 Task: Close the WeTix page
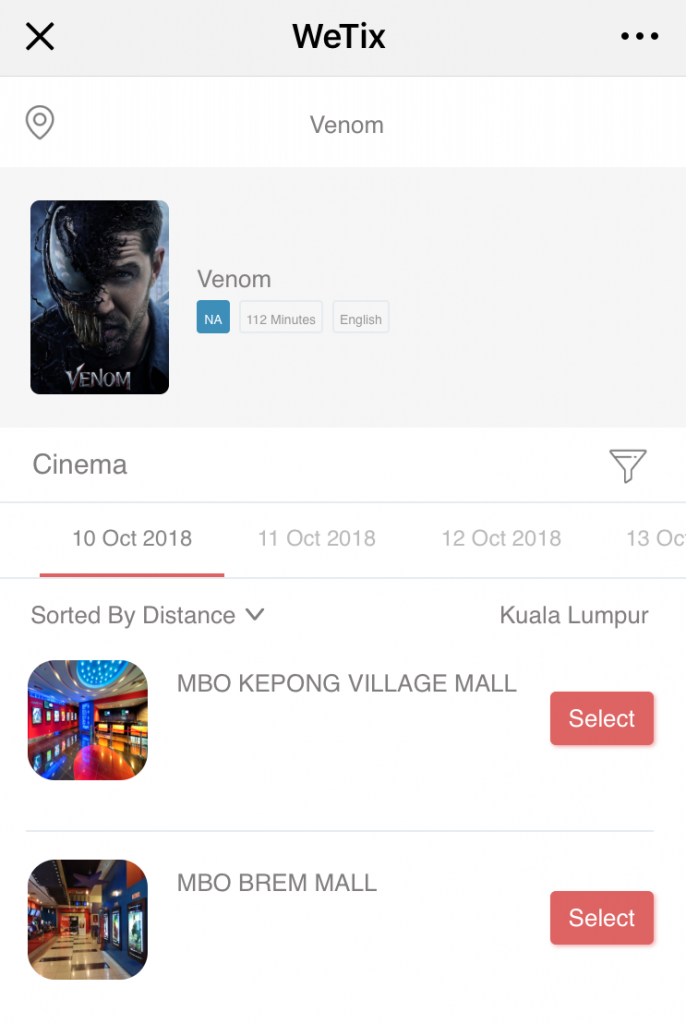point(40,37)
